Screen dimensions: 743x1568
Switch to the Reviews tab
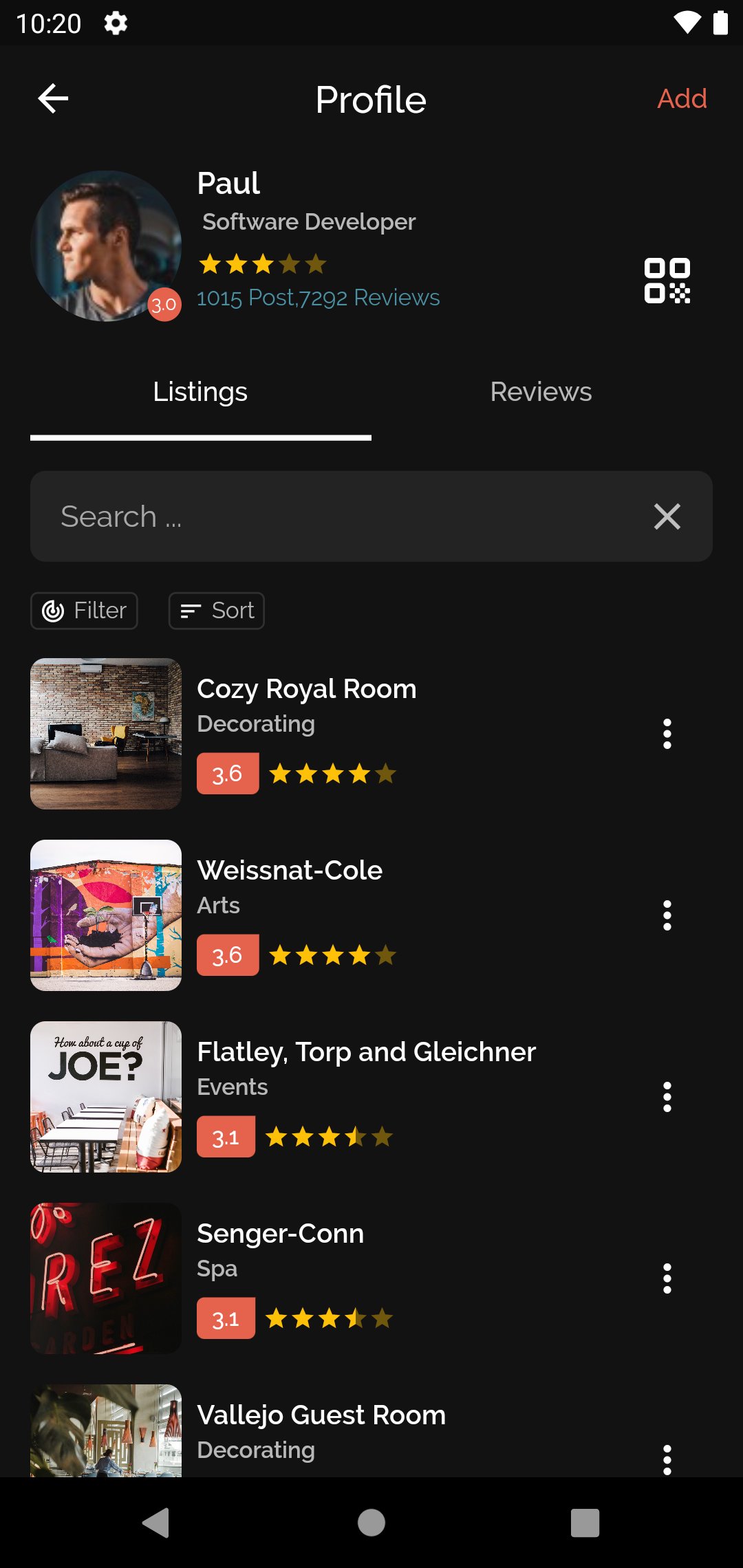click(541, 392)
